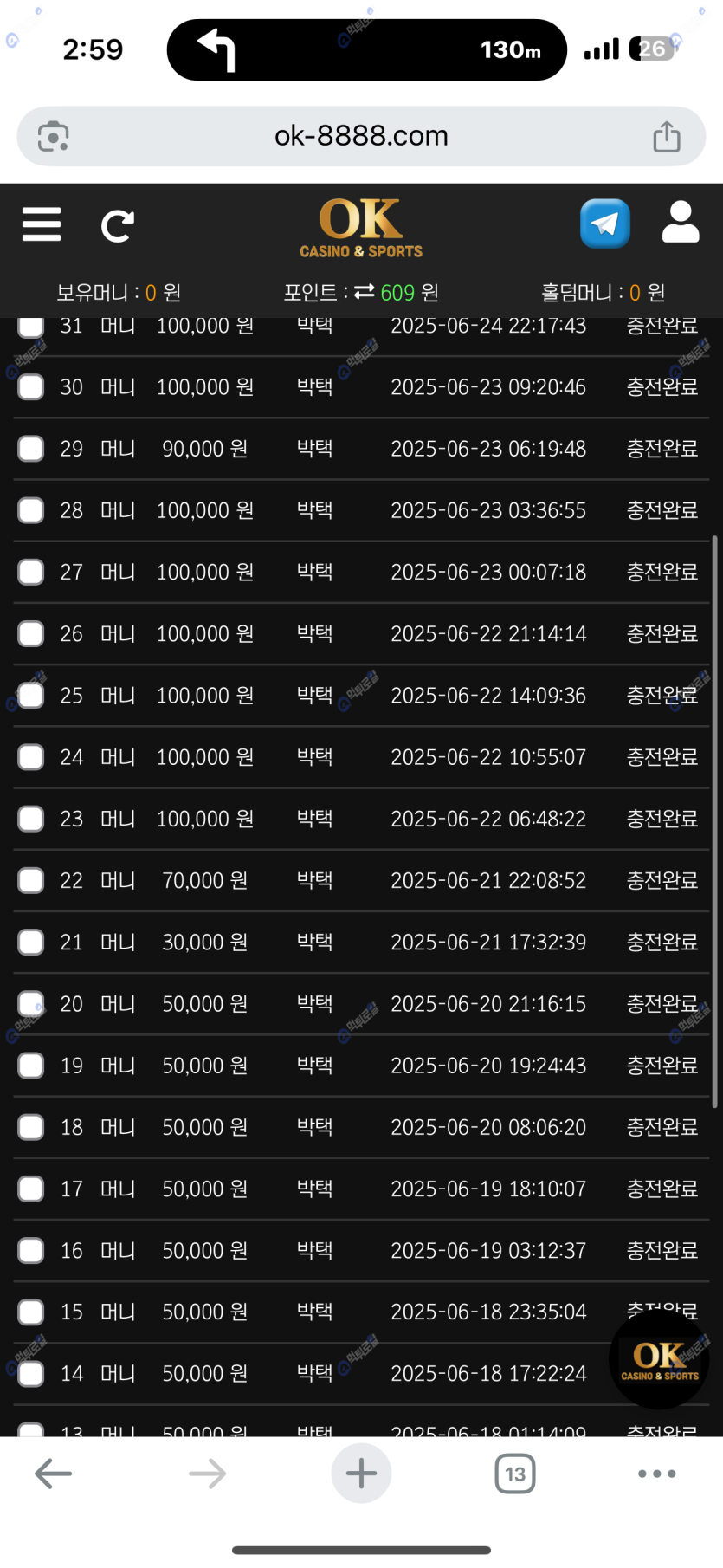723x1568 pixels.
Task: Return to navigation via the status bar arrow pill
Action: tap(367, 49)
